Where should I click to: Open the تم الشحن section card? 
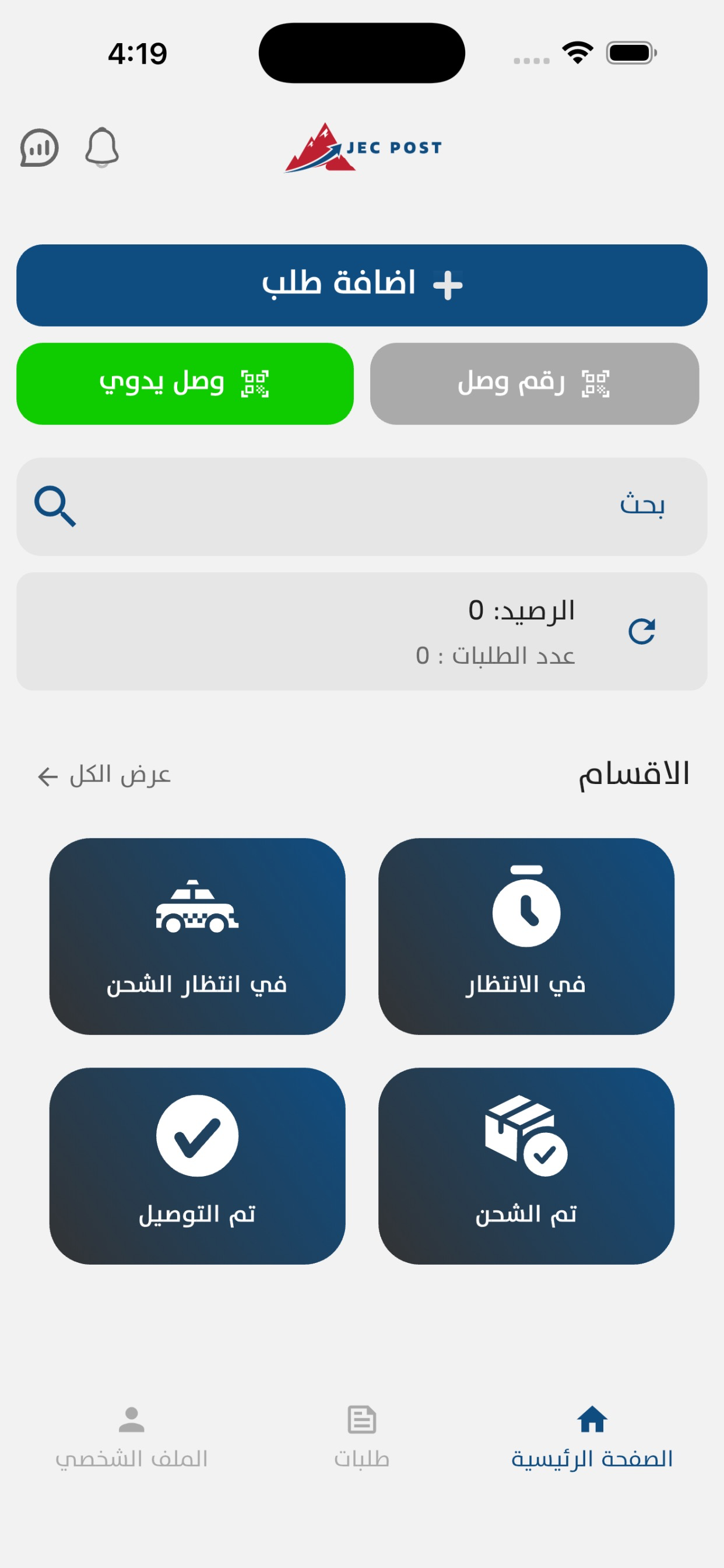point(526,1165)
